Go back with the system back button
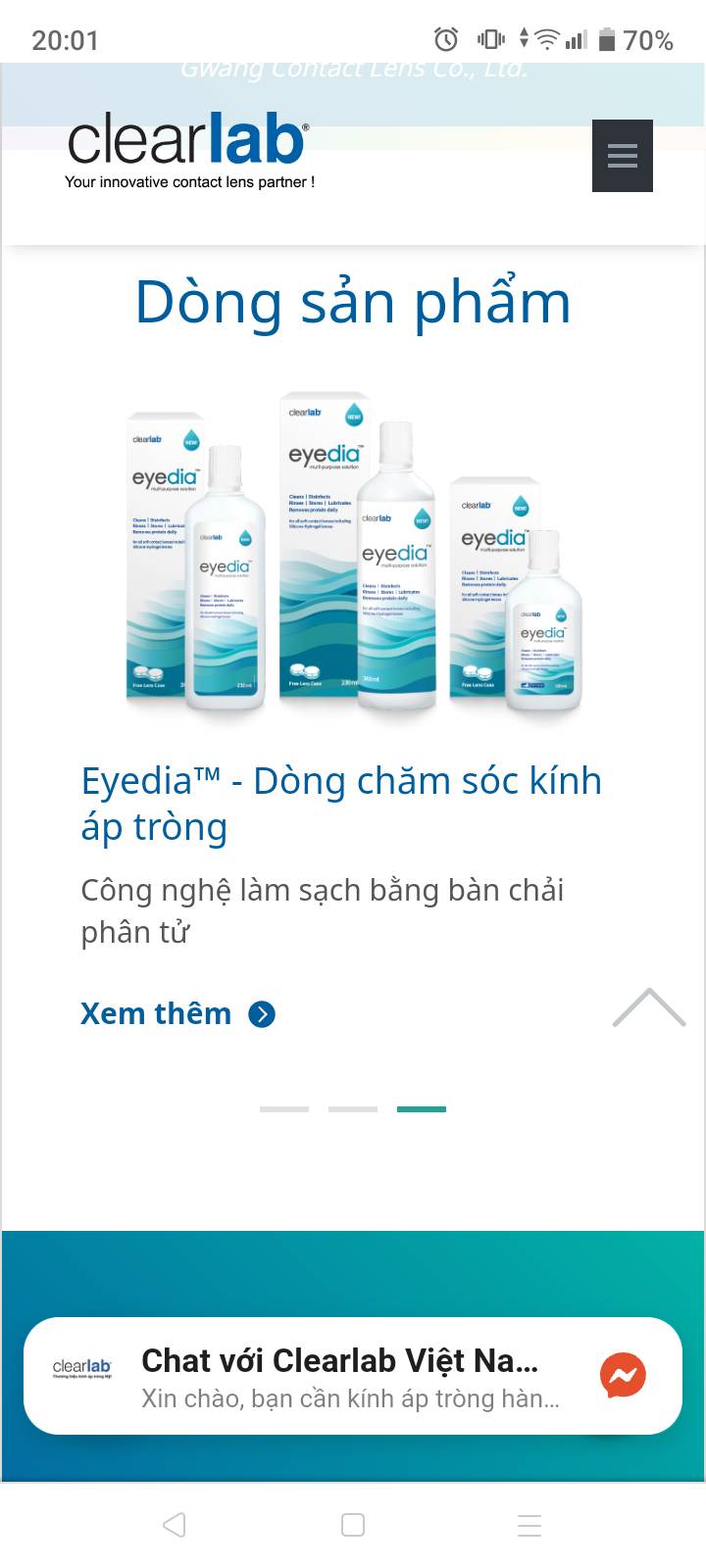The height and width of the screenshot is (1568, 706). (175, 1525)
